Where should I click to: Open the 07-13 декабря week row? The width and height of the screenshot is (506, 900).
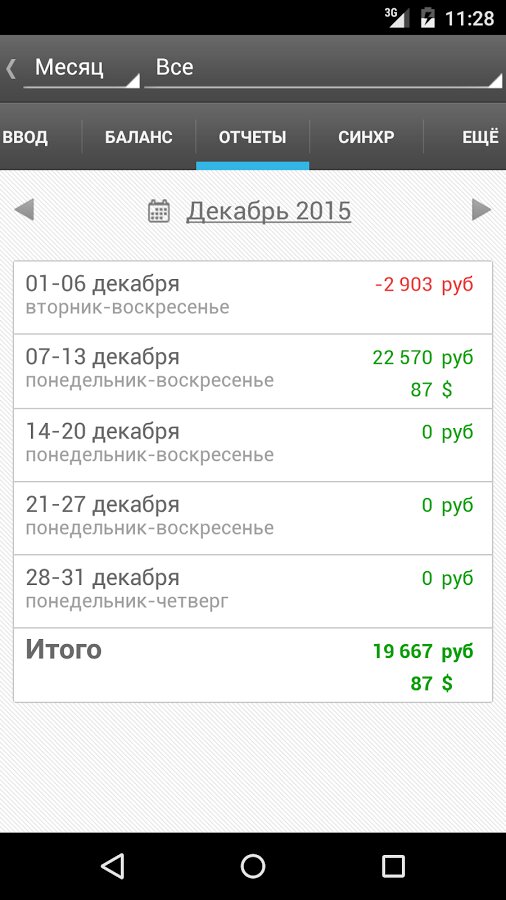point(253,371)
